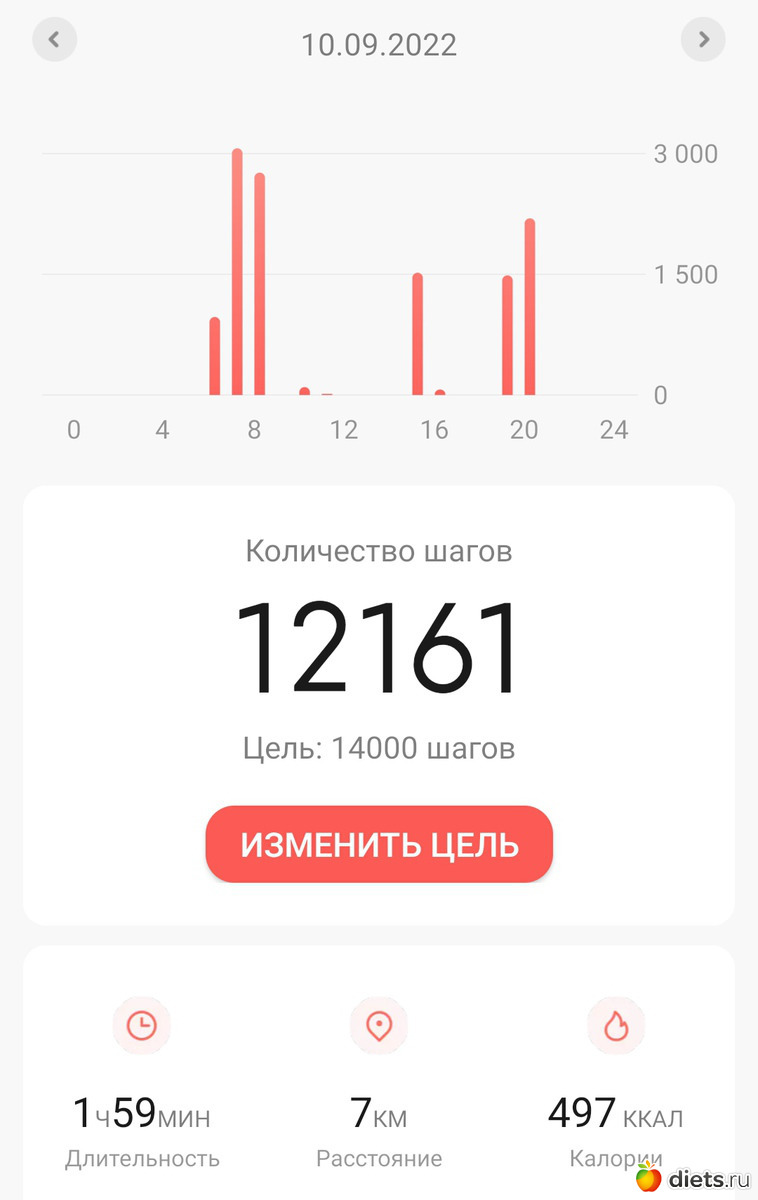Image resolution: width=758 pixels, height=1200 pixels.
Task: Go to the previous day
Action: [55, 40]
